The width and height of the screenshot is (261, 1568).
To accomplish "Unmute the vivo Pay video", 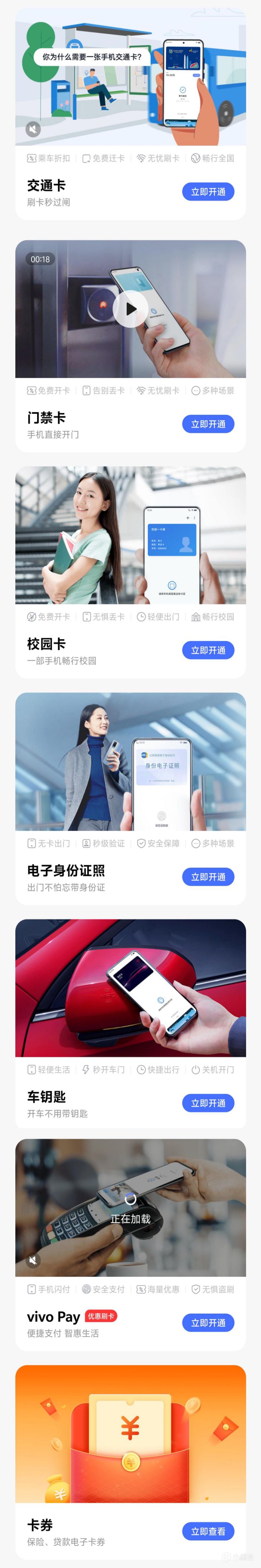I will coord(33,1259).
